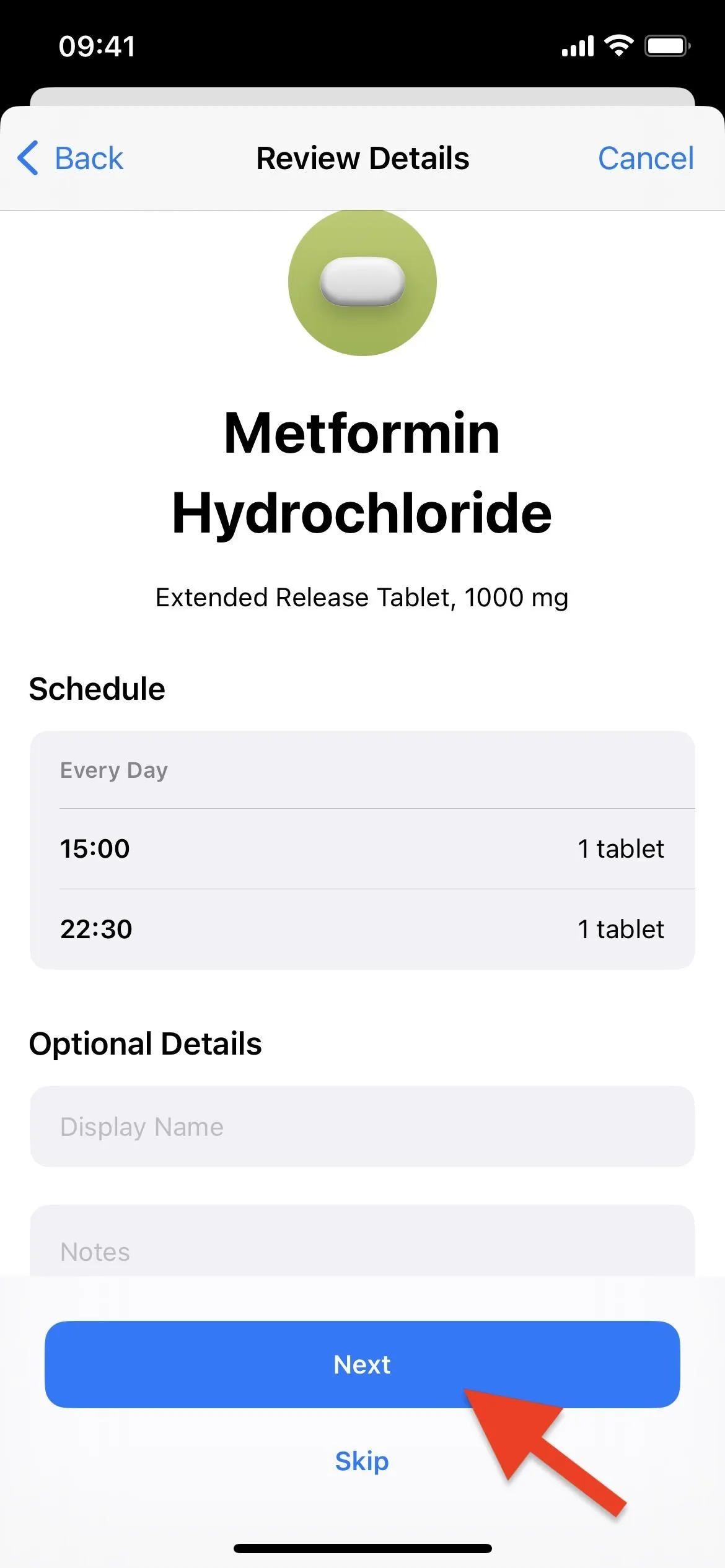Cancel adding the medication
The height and width of the screenshot is (1568, 725).
coord(646,159)
